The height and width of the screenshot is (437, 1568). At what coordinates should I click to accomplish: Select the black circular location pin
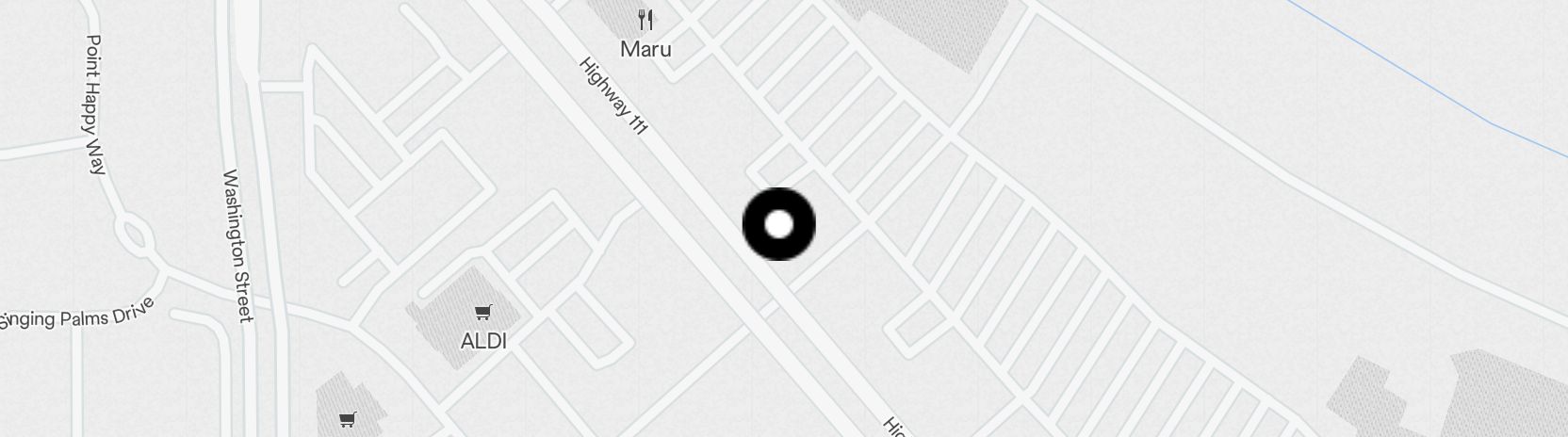778,224
